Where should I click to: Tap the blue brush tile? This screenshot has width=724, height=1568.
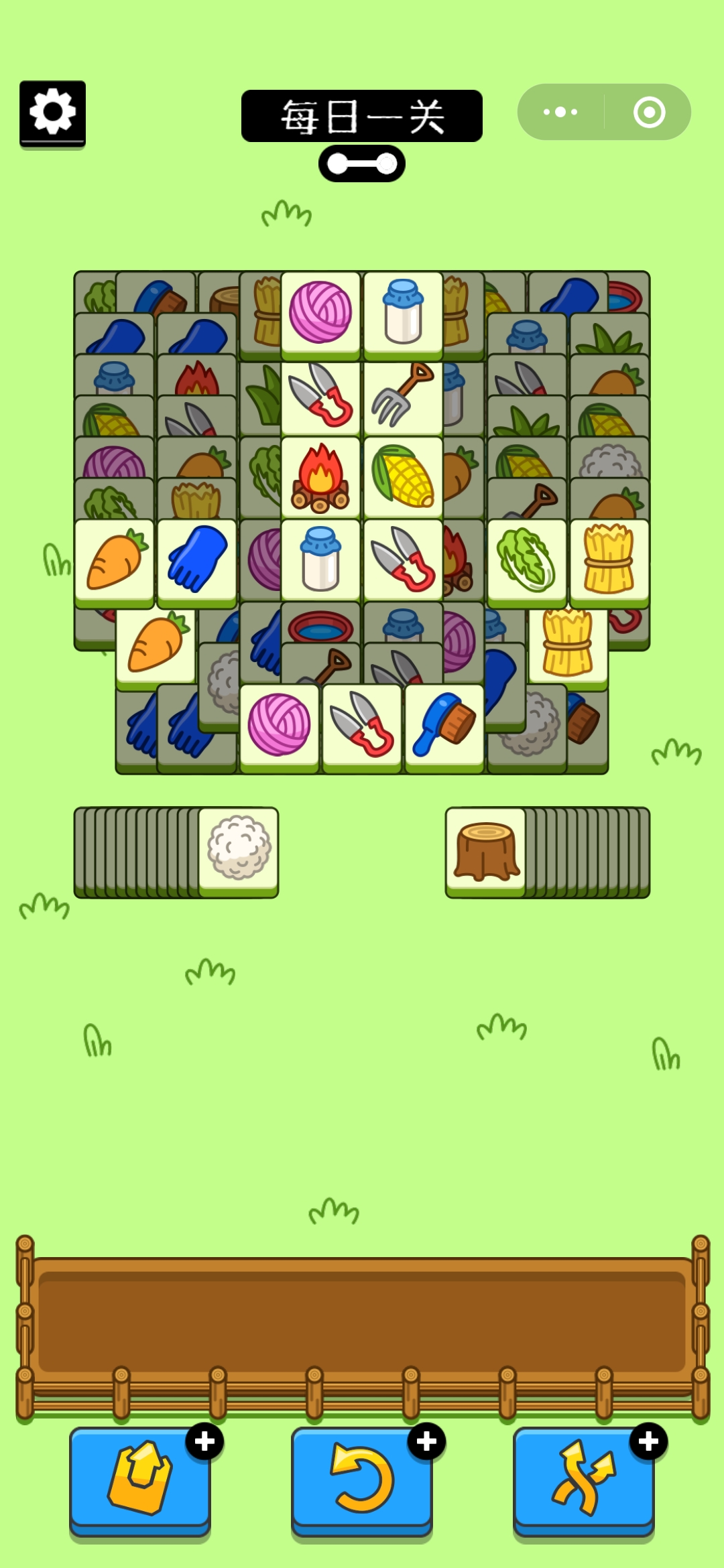coord(444,725)
